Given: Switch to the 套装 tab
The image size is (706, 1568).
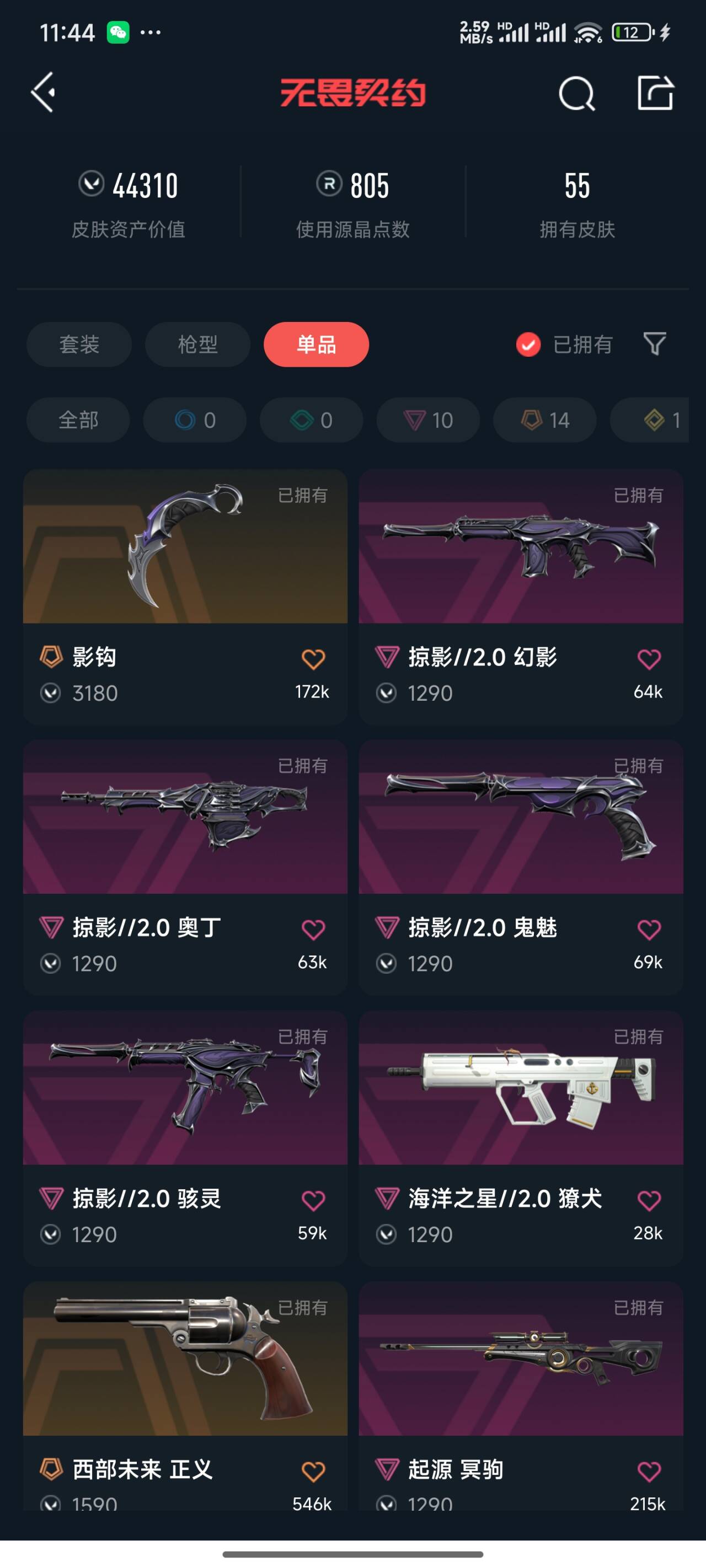Looking at the screenshot, I should 79,345.
